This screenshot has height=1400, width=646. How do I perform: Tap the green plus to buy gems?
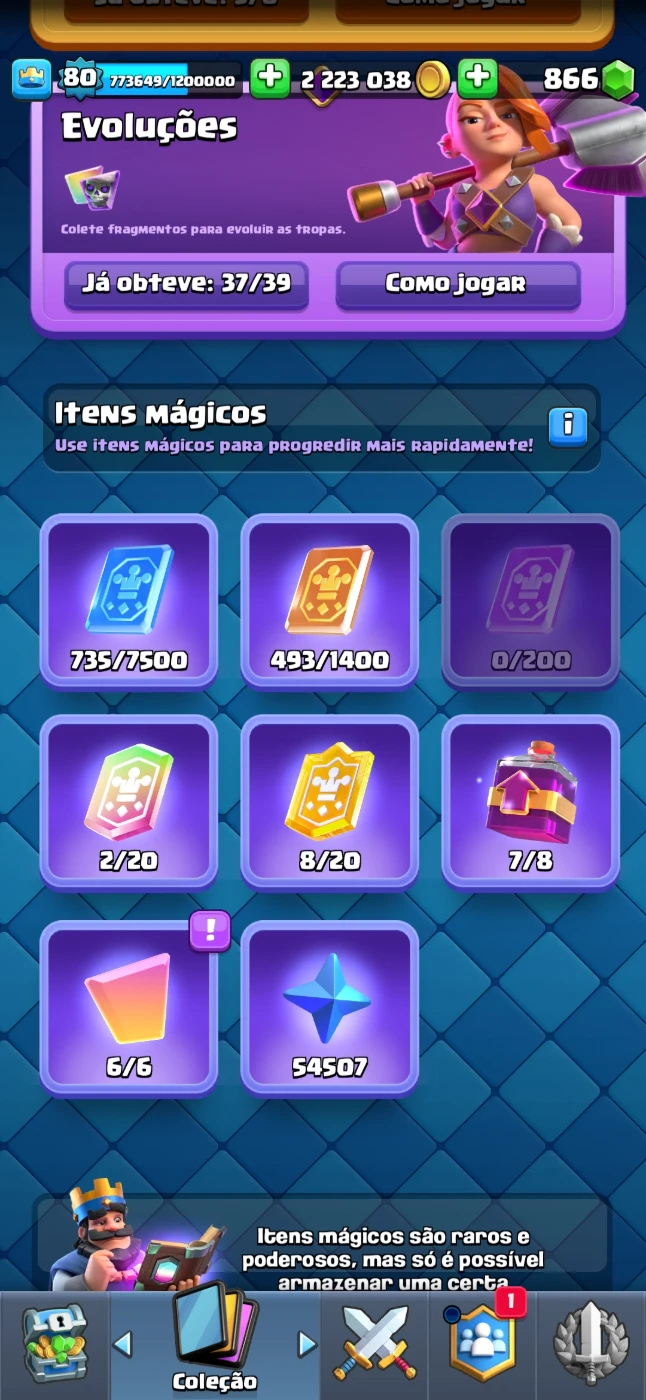point(477,79)
